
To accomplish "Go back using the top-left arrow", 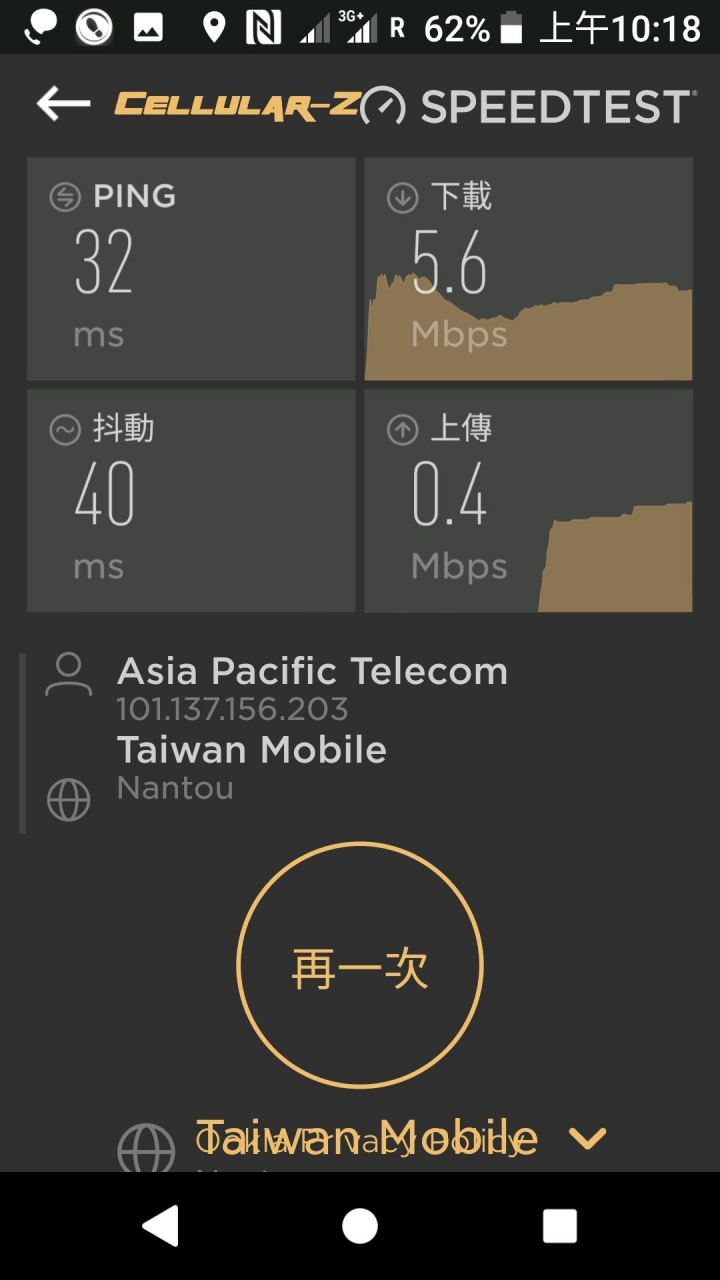I will [x=63, y=104].
